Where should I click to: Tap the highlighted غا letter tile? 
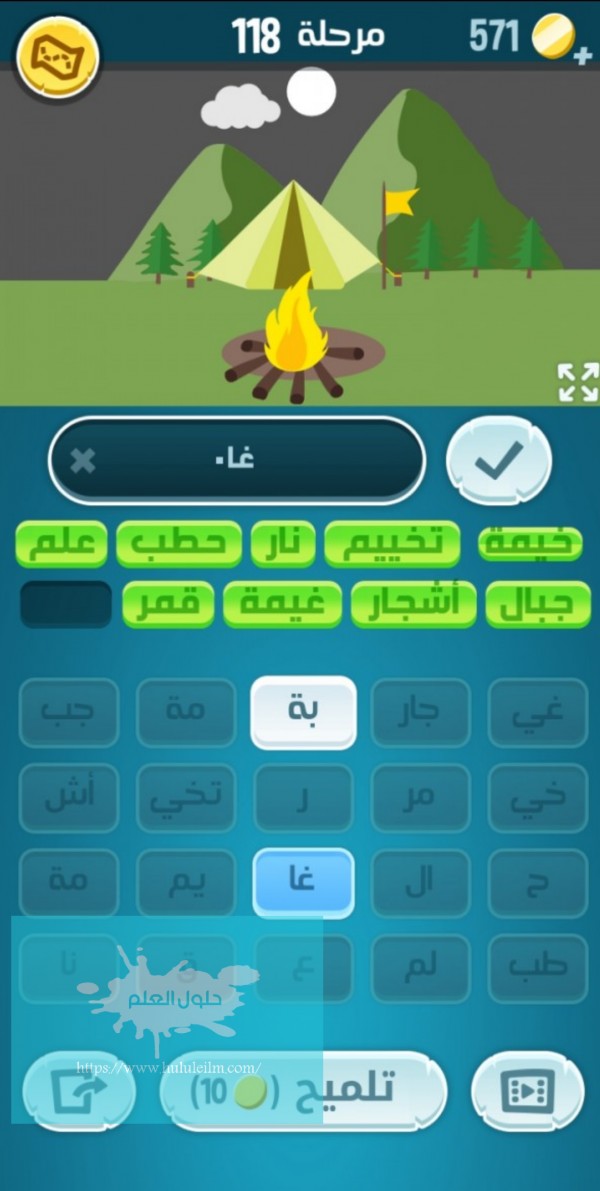(x=303, y=882)
